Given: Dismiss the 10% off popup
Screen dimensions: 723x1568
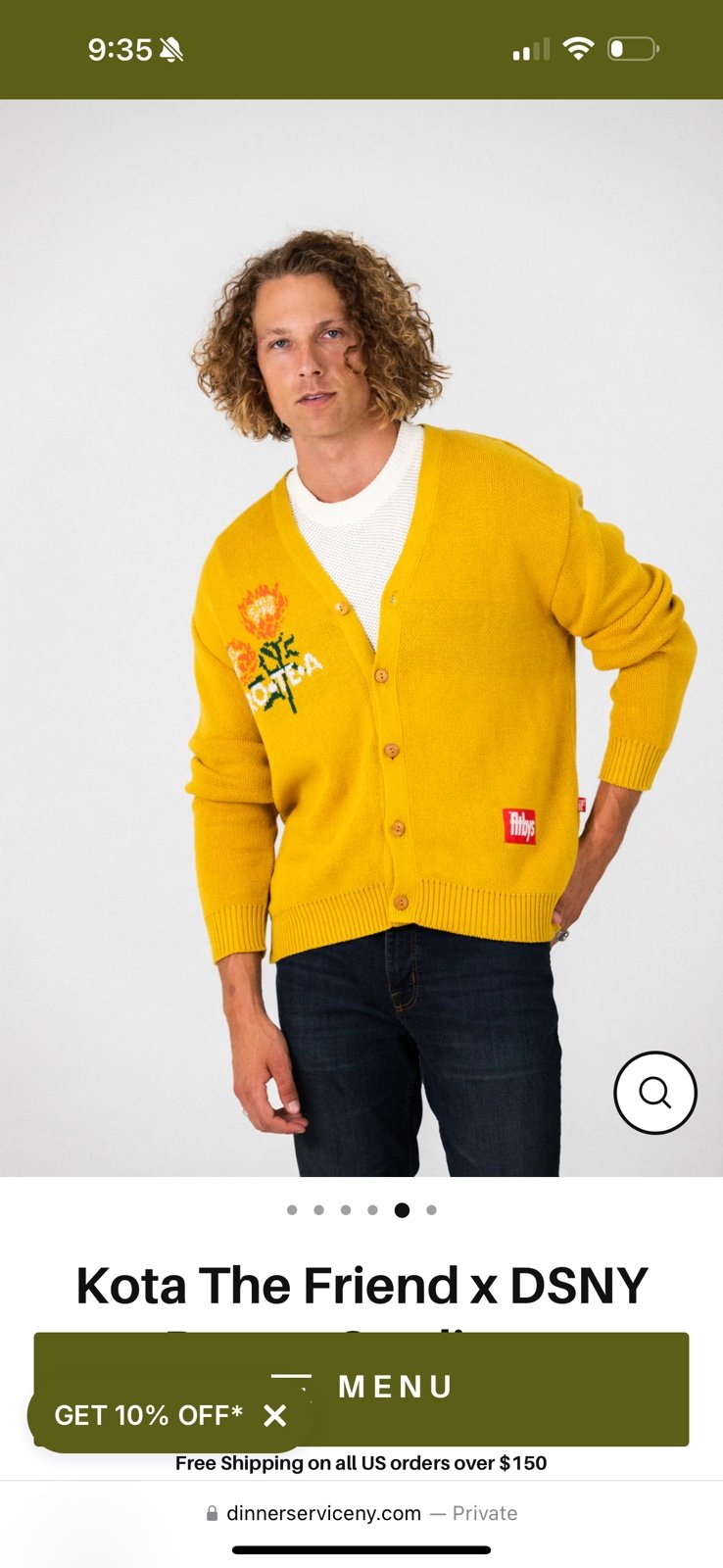Looking at the screenshot, I should (275, 1415).
